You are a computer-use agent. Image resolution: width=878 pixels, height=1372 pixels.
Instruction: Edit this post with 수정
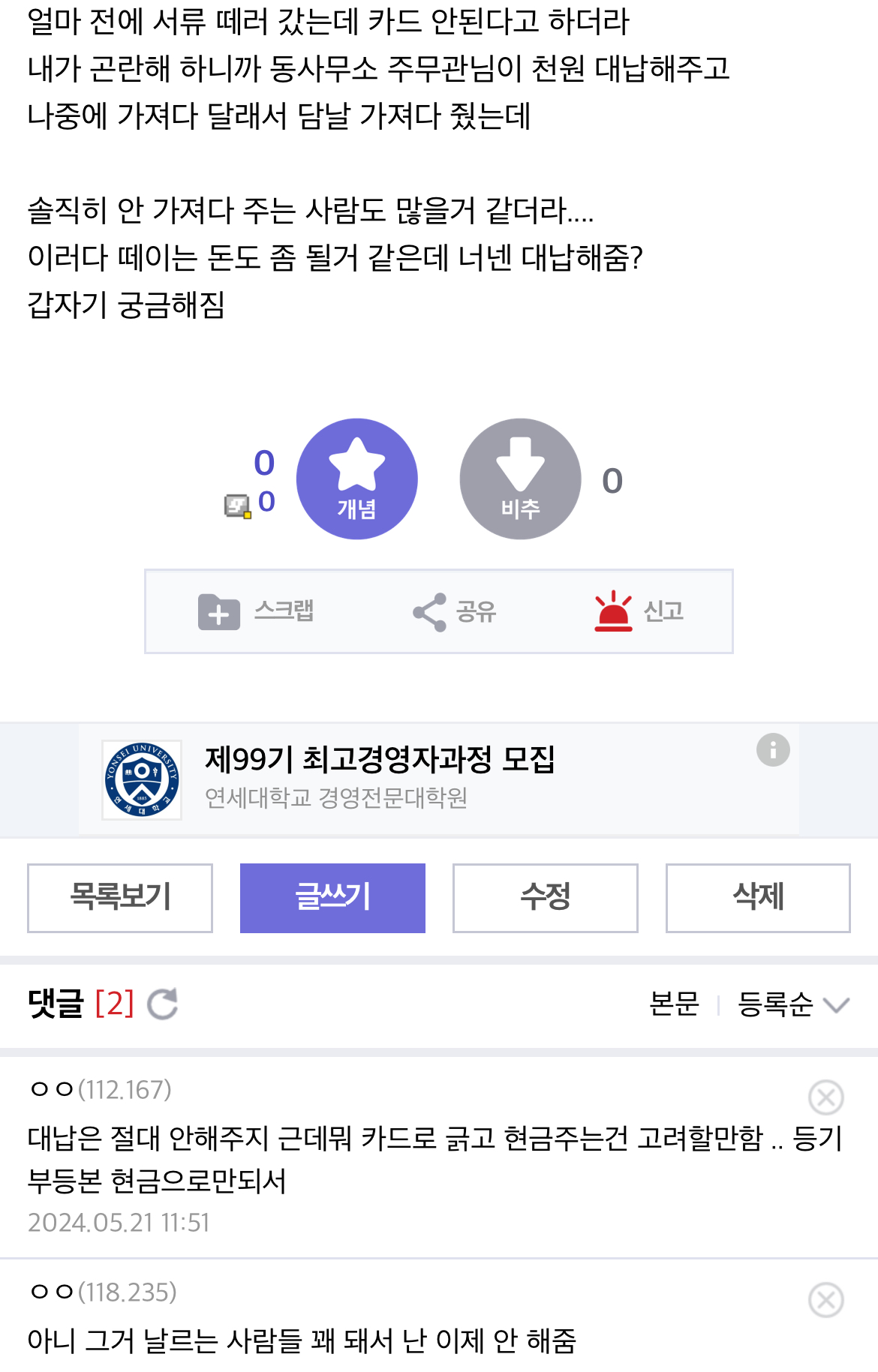(x=545, y=897)
